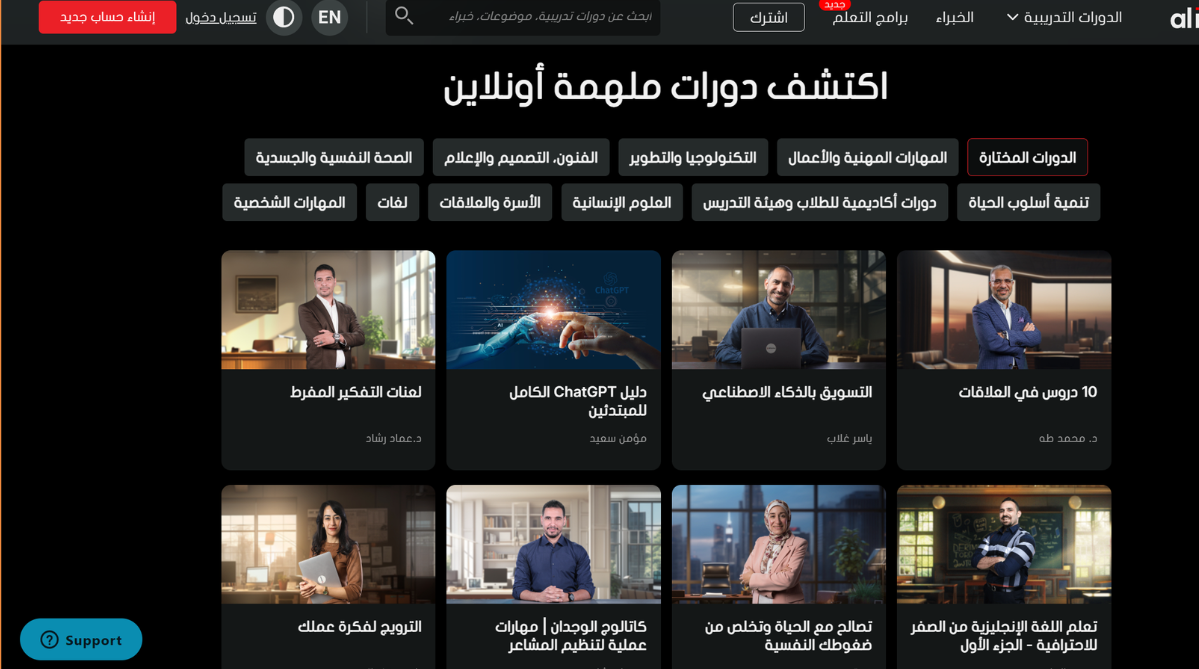1199x669 pixels.
Task: Open the Support help button
Action: tap(81, 640)
